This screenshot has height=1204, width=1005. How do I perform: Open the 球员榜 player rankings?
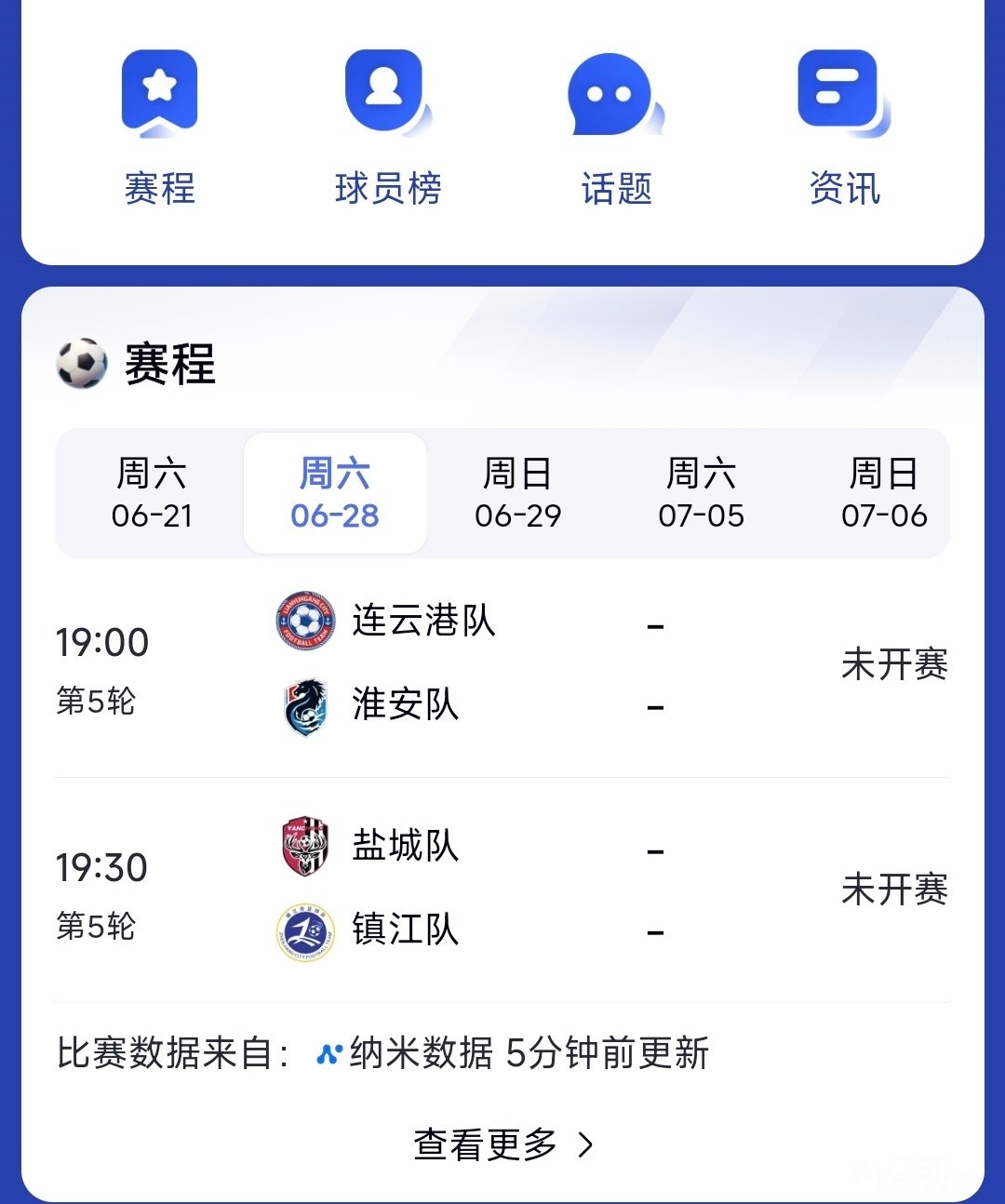click(x=387, y=126)
